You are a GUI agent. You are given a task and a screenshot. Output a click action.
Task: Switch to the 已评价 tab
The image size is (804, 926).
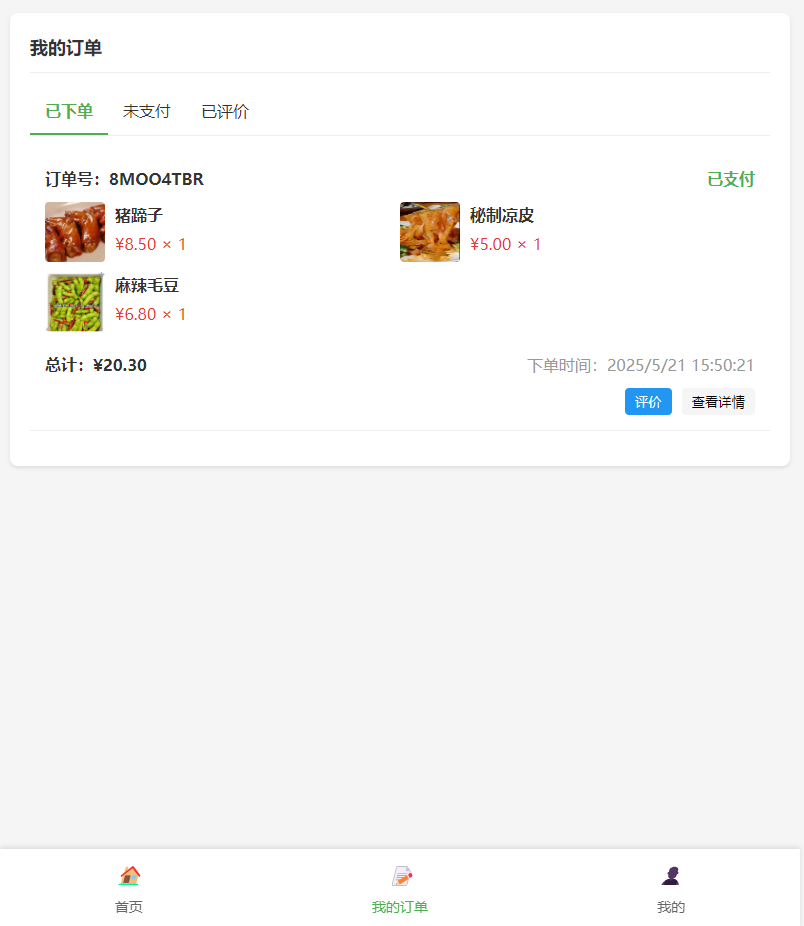224,112
